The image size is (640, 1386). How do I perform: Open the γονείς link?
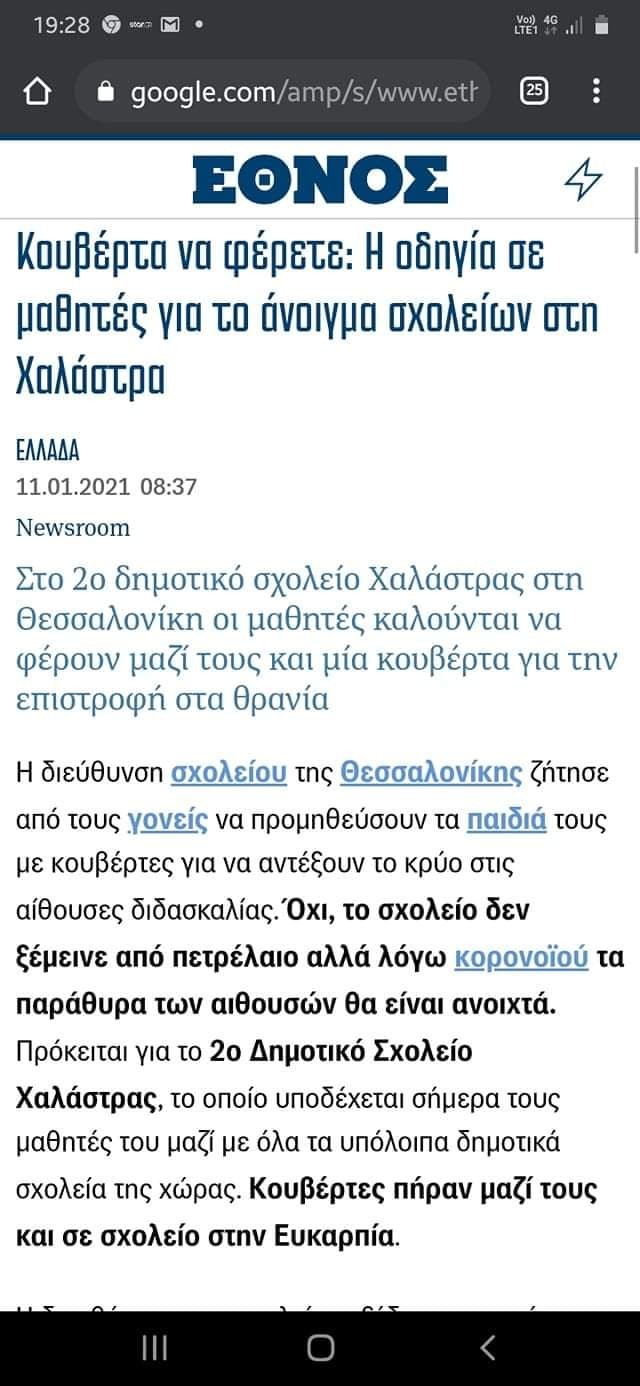(168, 821)
